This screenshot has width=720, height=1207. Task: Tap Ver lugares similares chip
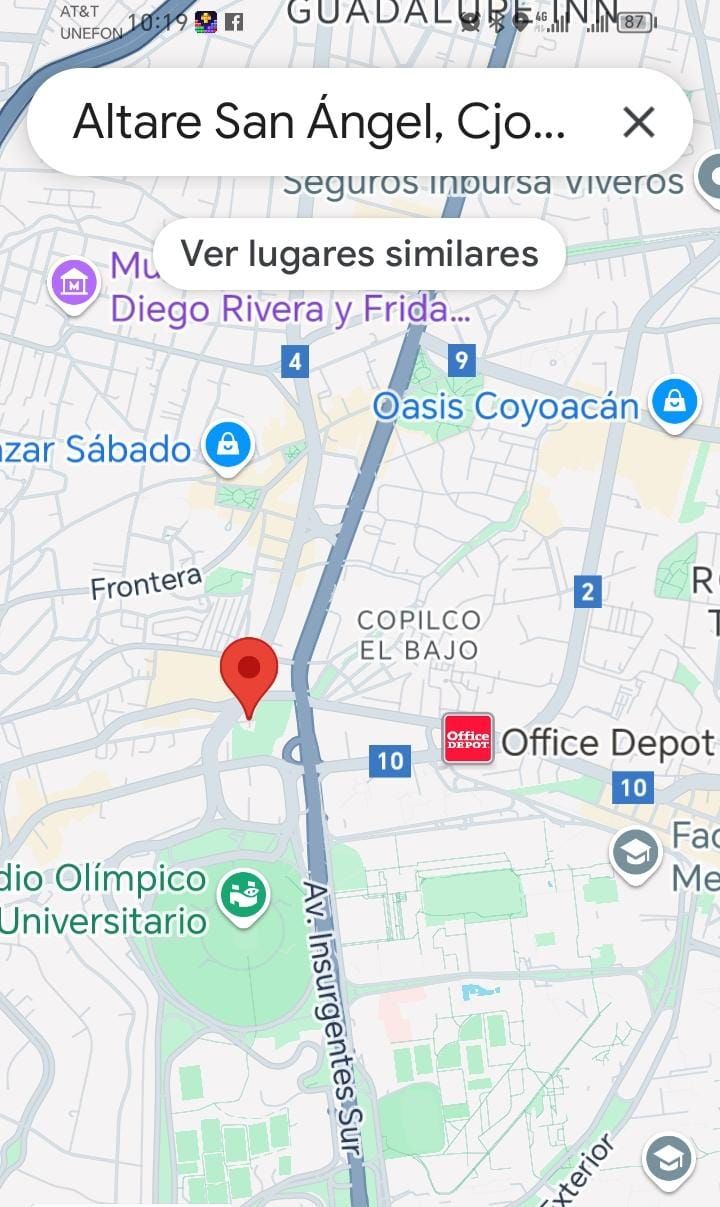359,253
